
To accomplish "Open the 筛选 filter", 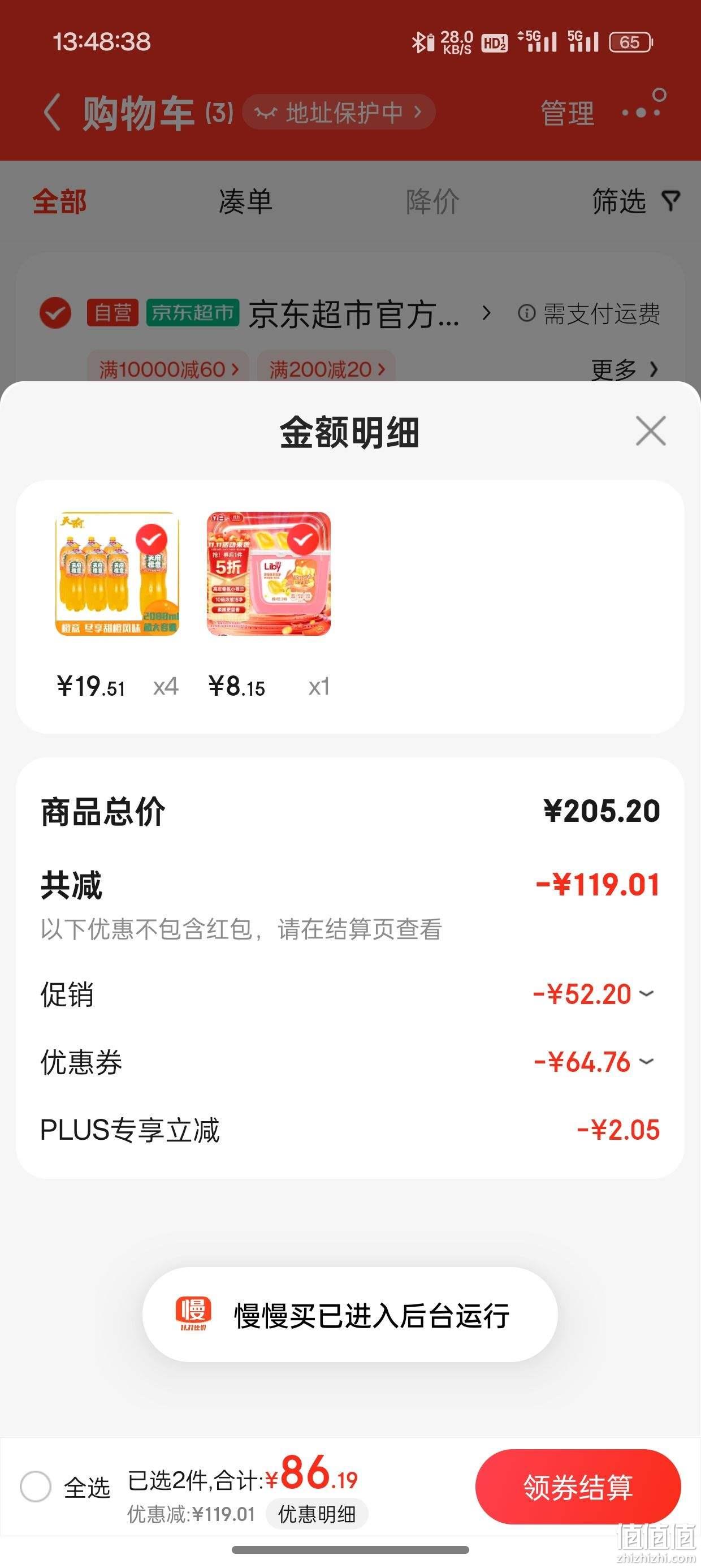I will [635, 201].
